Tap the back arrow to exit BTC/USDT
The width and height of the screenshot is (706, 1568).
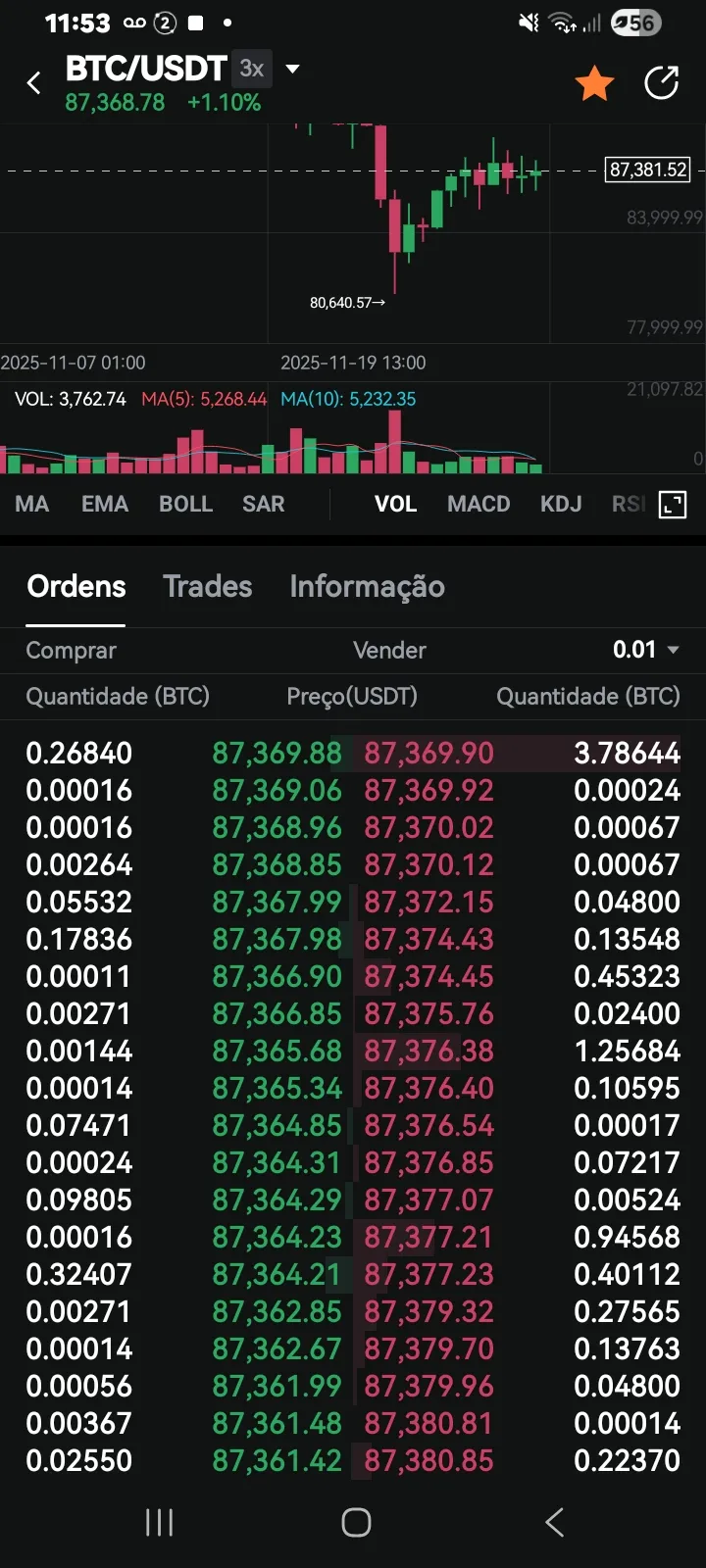[x=34, y=82]
